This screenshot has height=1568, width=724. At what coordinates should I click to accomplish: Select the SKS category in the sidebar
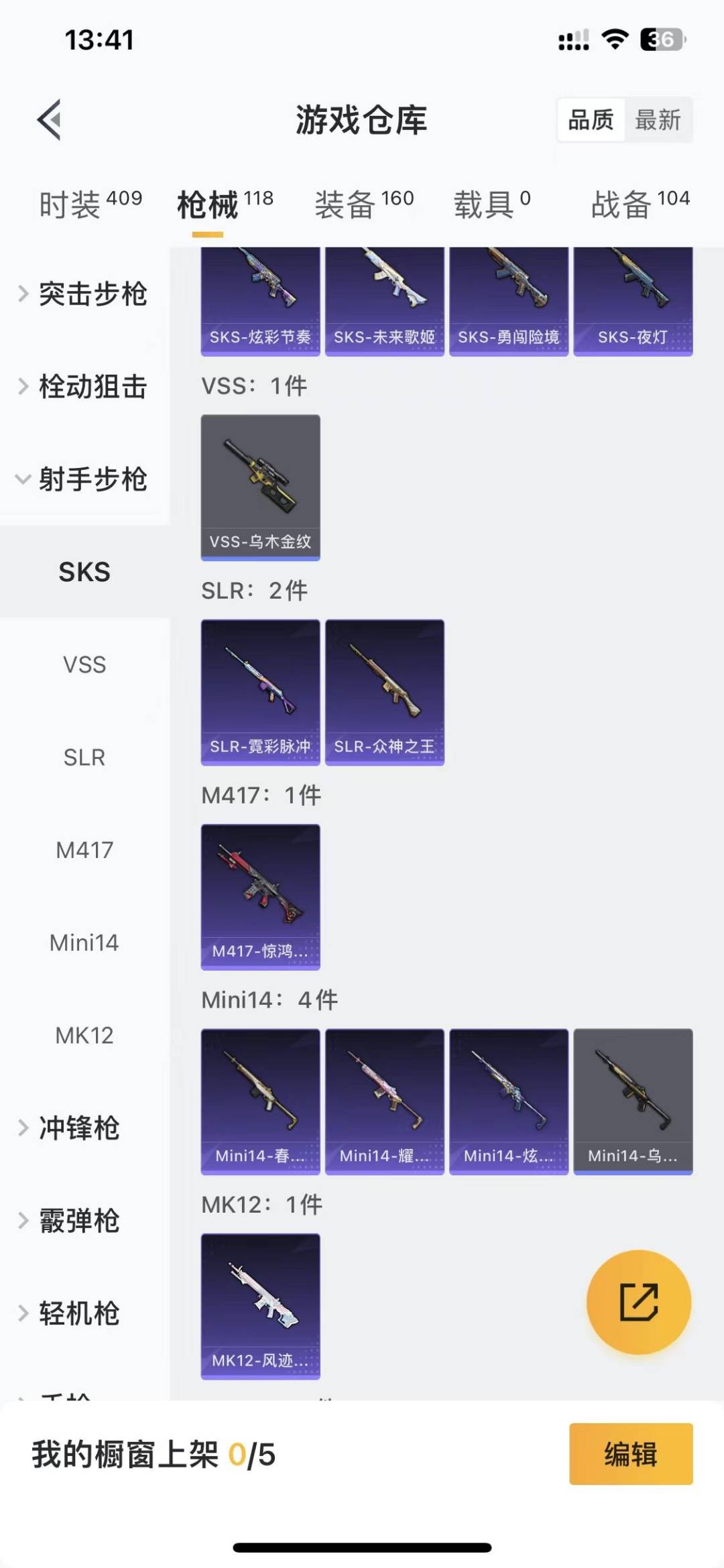84,572
